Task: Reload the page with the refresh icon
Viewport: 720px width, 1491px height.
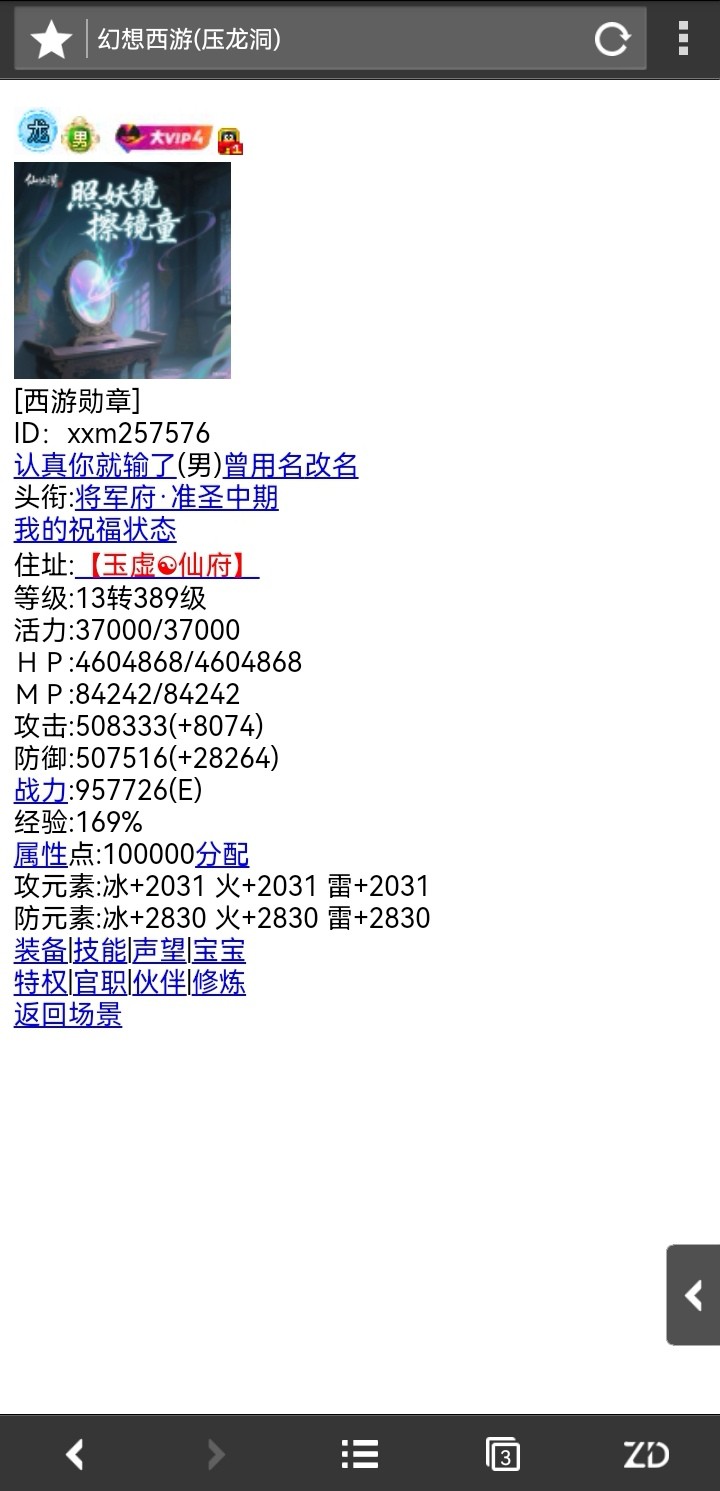Action: click(612, 40)
